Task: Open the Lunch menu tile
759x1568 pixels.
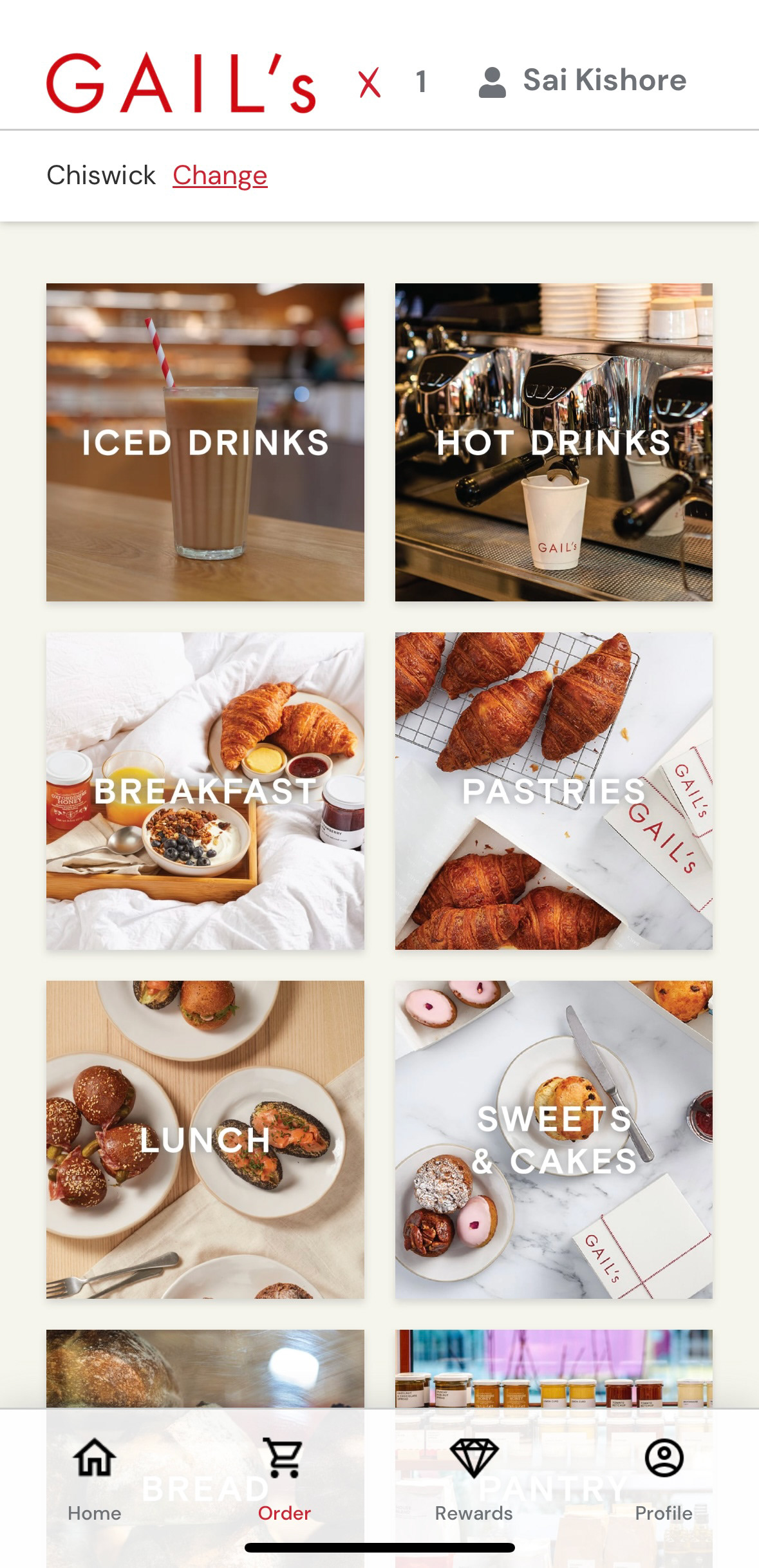Action: pos(205,1140)
